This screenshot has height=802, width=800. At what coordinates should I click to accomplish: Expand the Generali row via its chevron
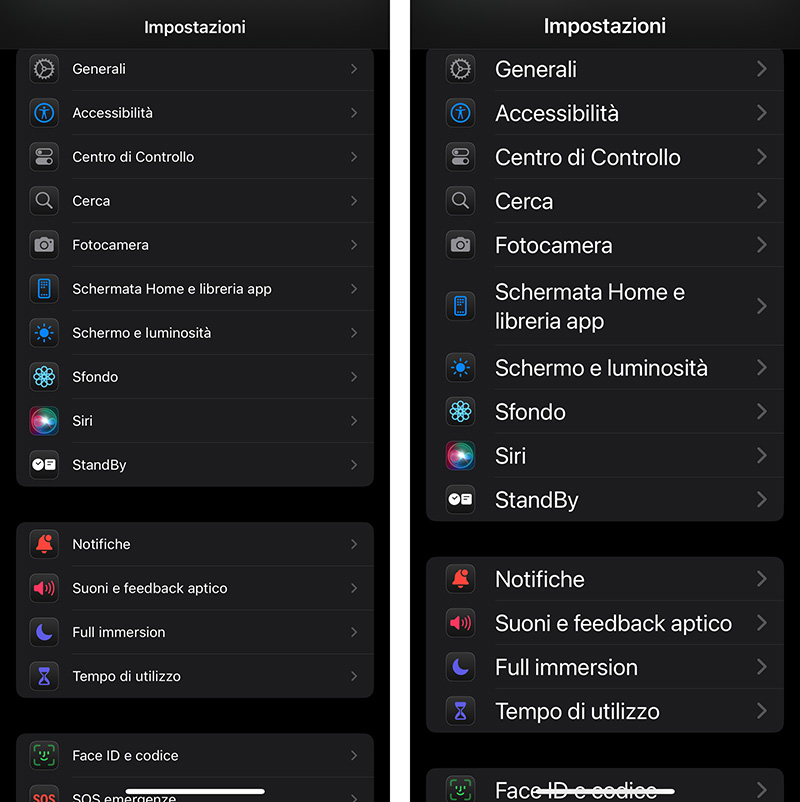click(354, 69)
